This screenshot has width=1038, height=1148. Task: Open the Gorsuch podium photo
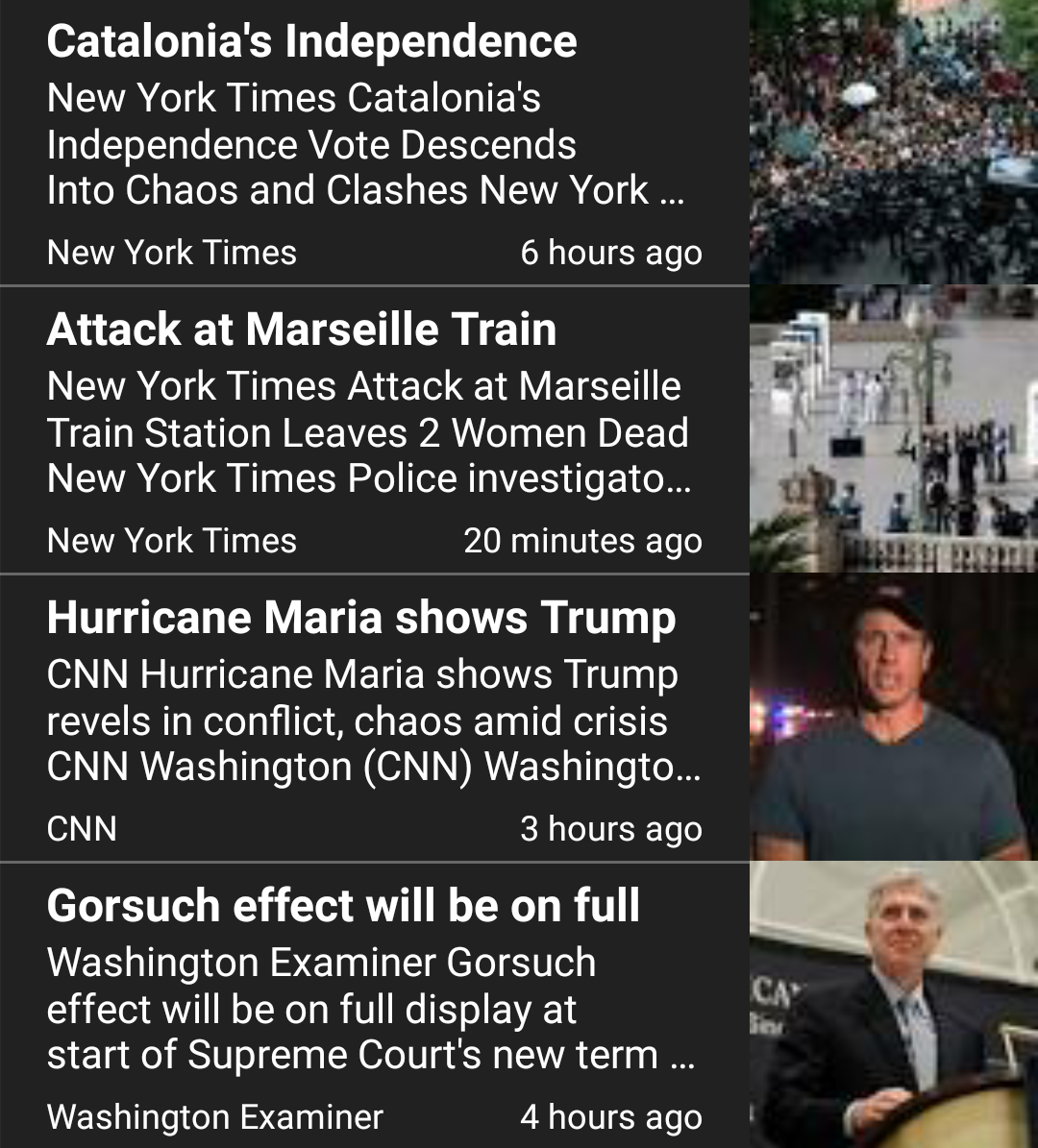894,1006
